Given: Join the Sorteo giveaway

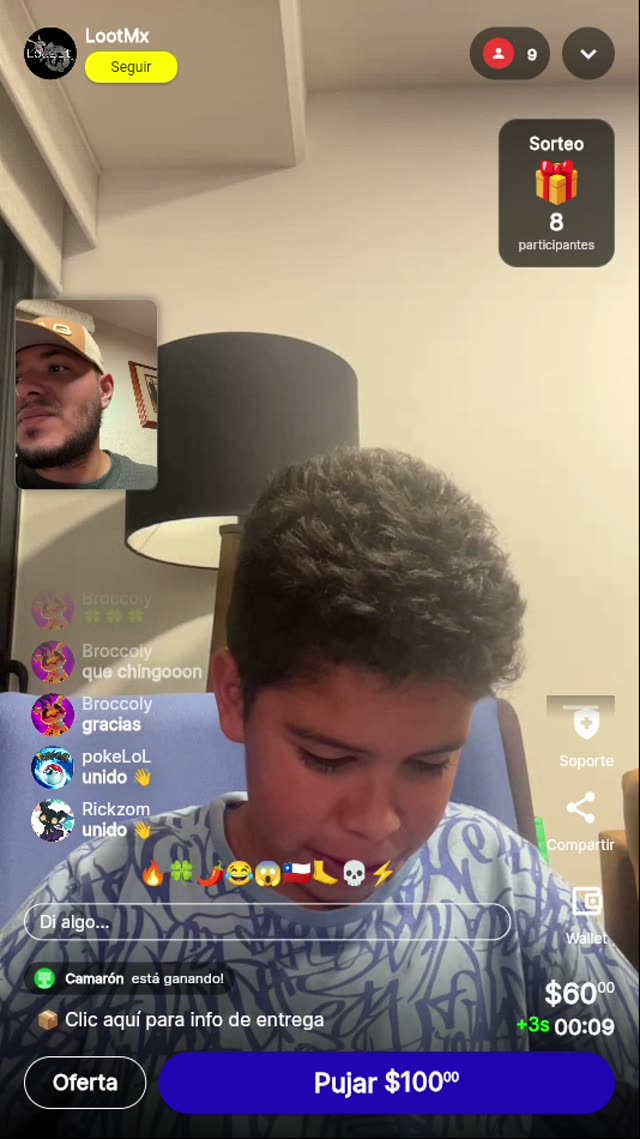Looking at the screenshot, I should click(x=556, y=193).
